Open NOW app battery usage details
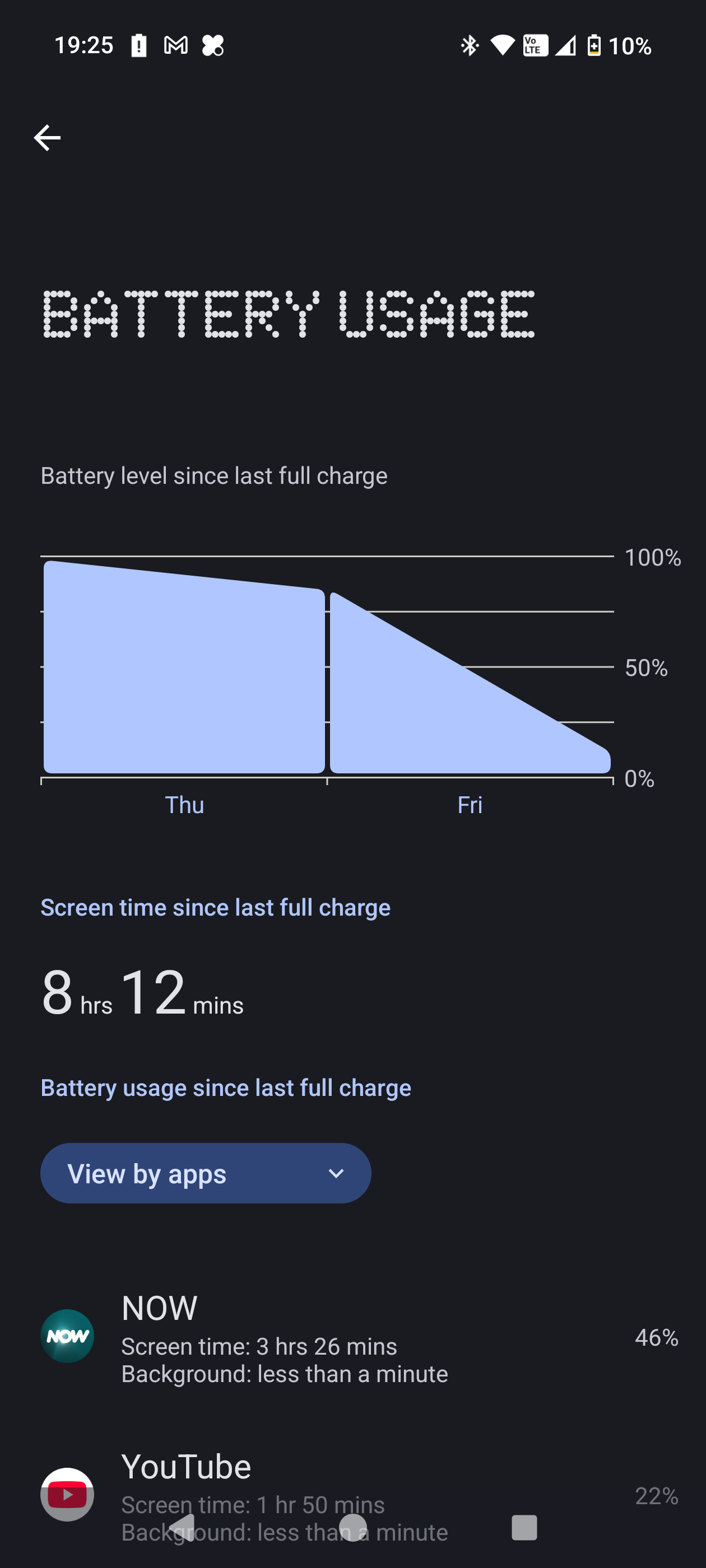This screenshot has width=706, height=1568. click(354, 1336)
